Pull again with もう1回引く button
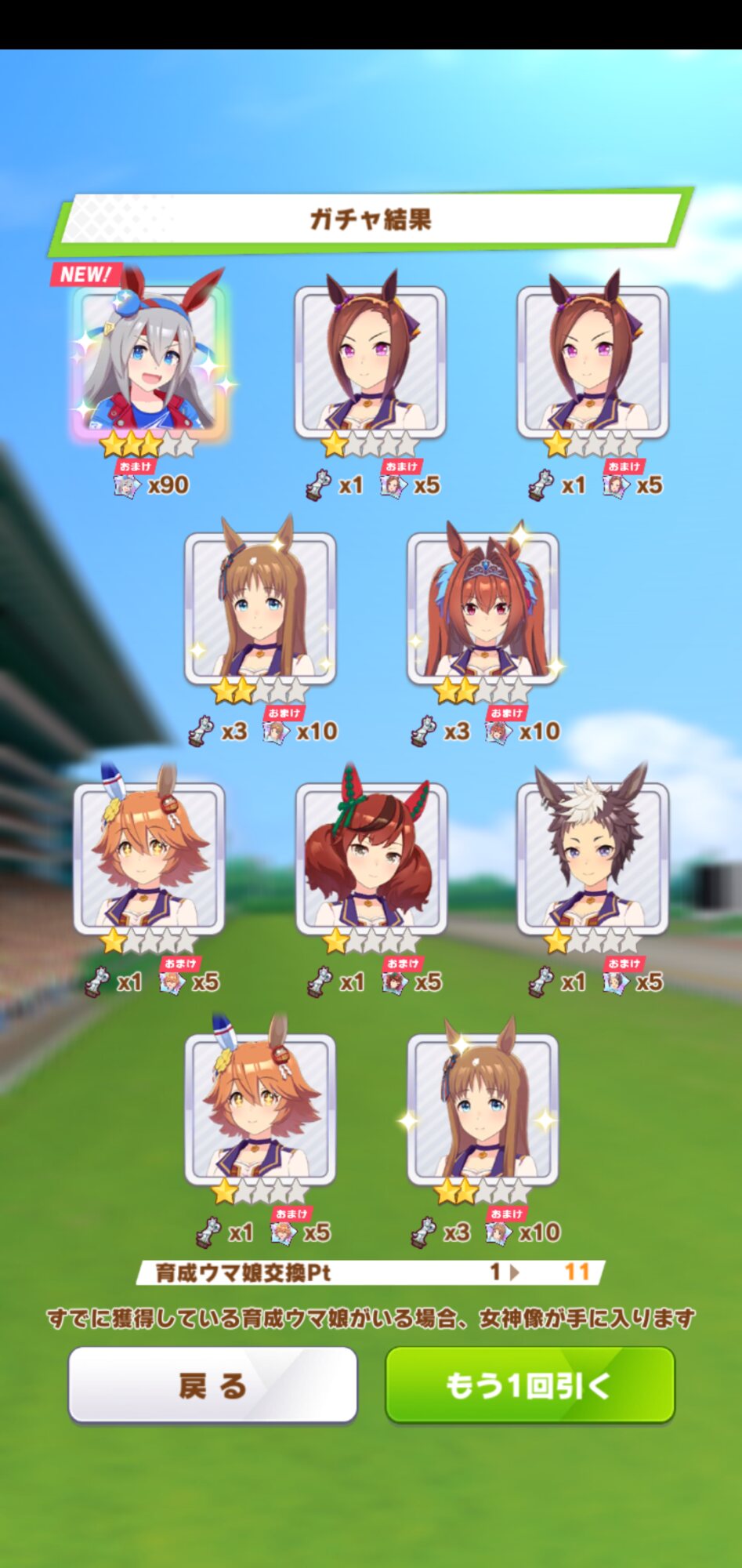This screenshot has height=1568, width=742. (530, 1385)
